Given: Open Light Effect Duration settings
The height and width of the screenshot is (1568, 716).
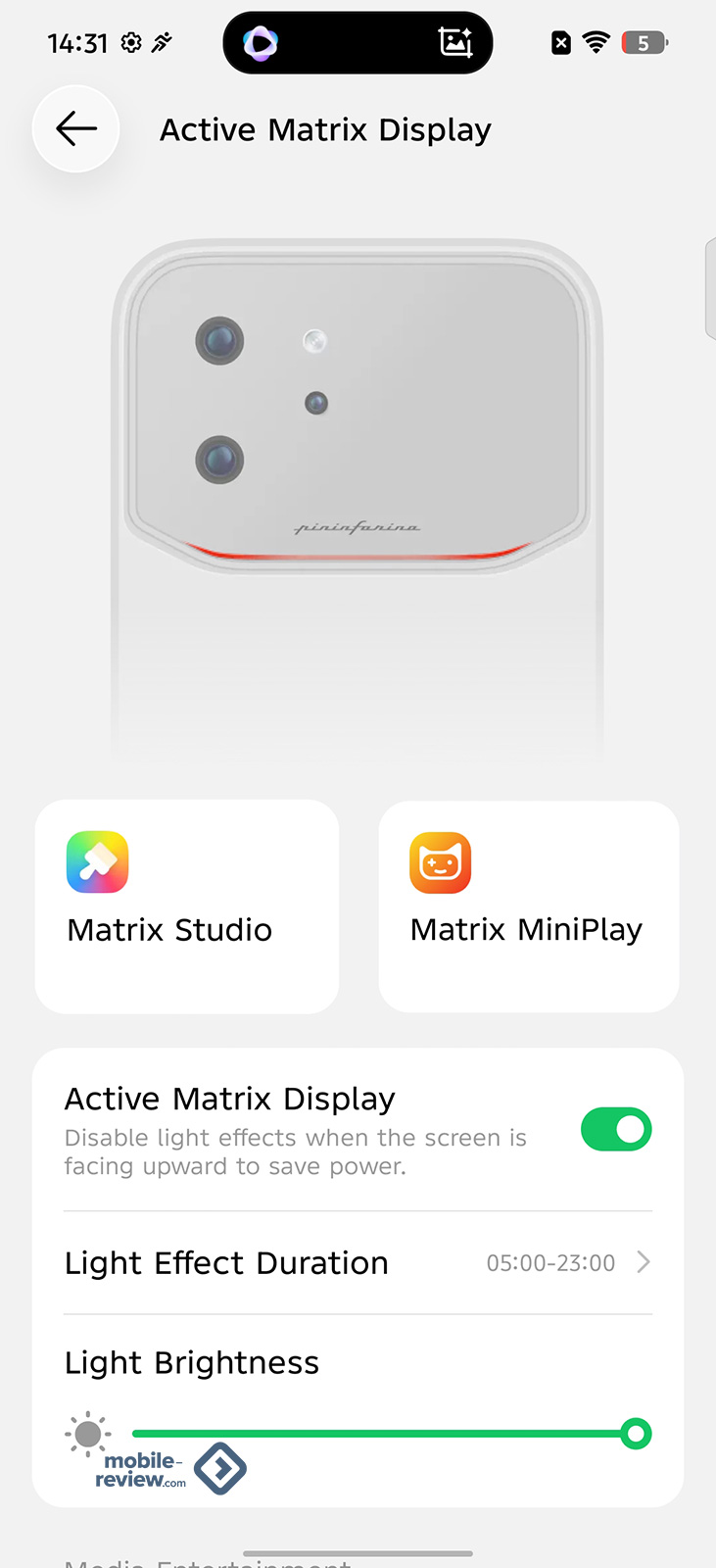Looking at the screenshot, I should (x=358, y=1263).
